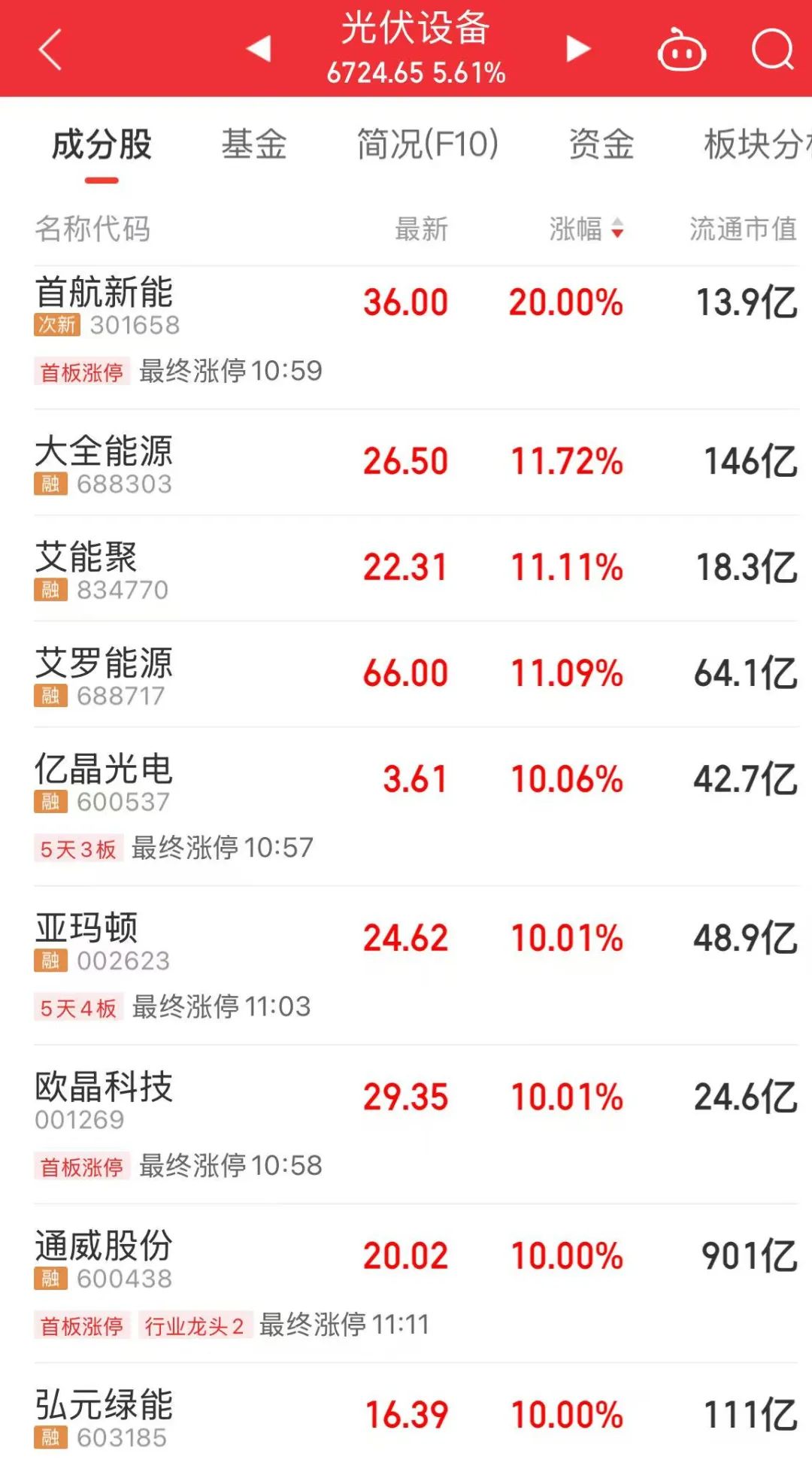This screenshot has height=1463, width=812.
Task: Open stock 弘元绿能 603185
Action: click(416, 1414)
